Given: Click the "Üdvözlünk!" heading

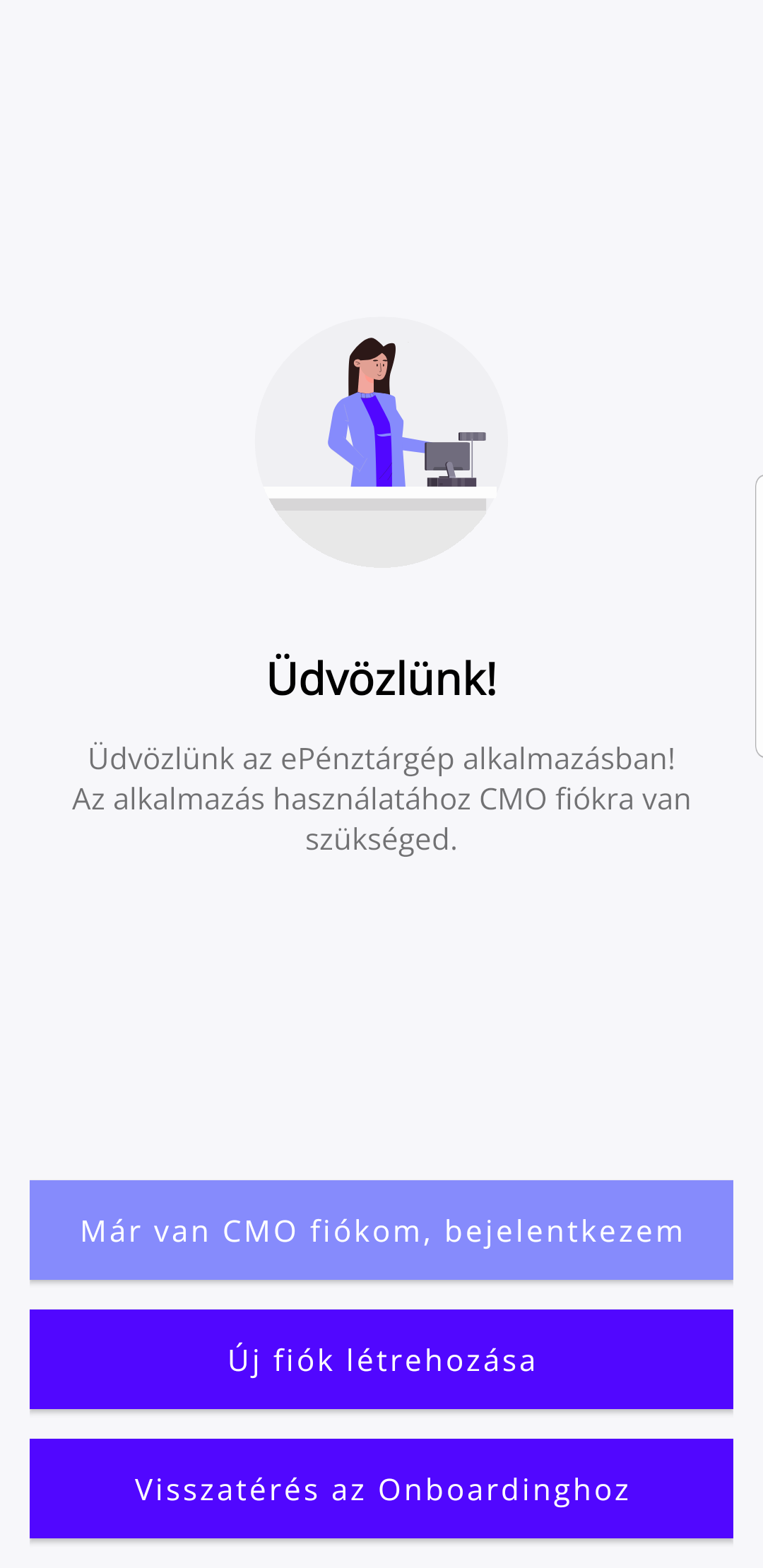Looking at the screenshot, I should point(381,678).
